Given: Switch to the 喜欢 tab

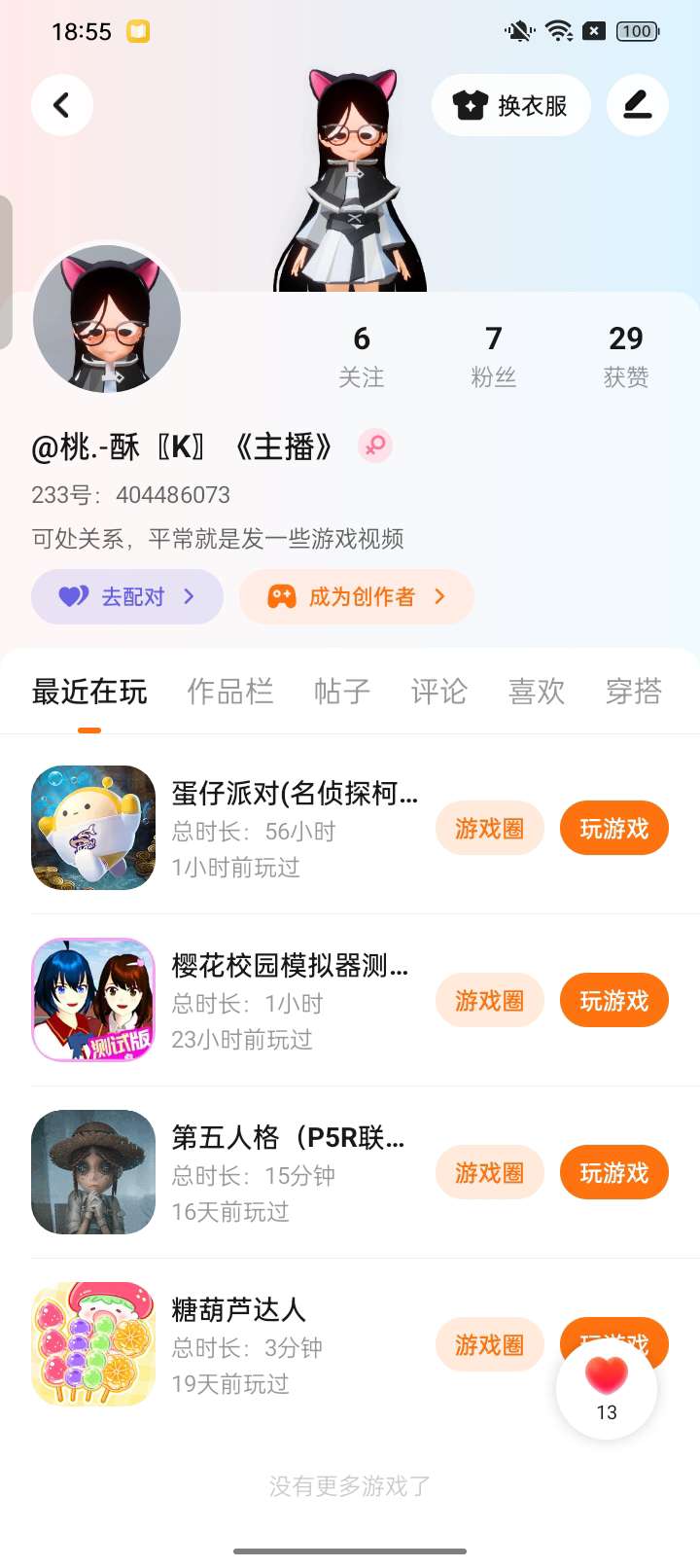Looking at the screenshot, I should [x=537, y=692].
